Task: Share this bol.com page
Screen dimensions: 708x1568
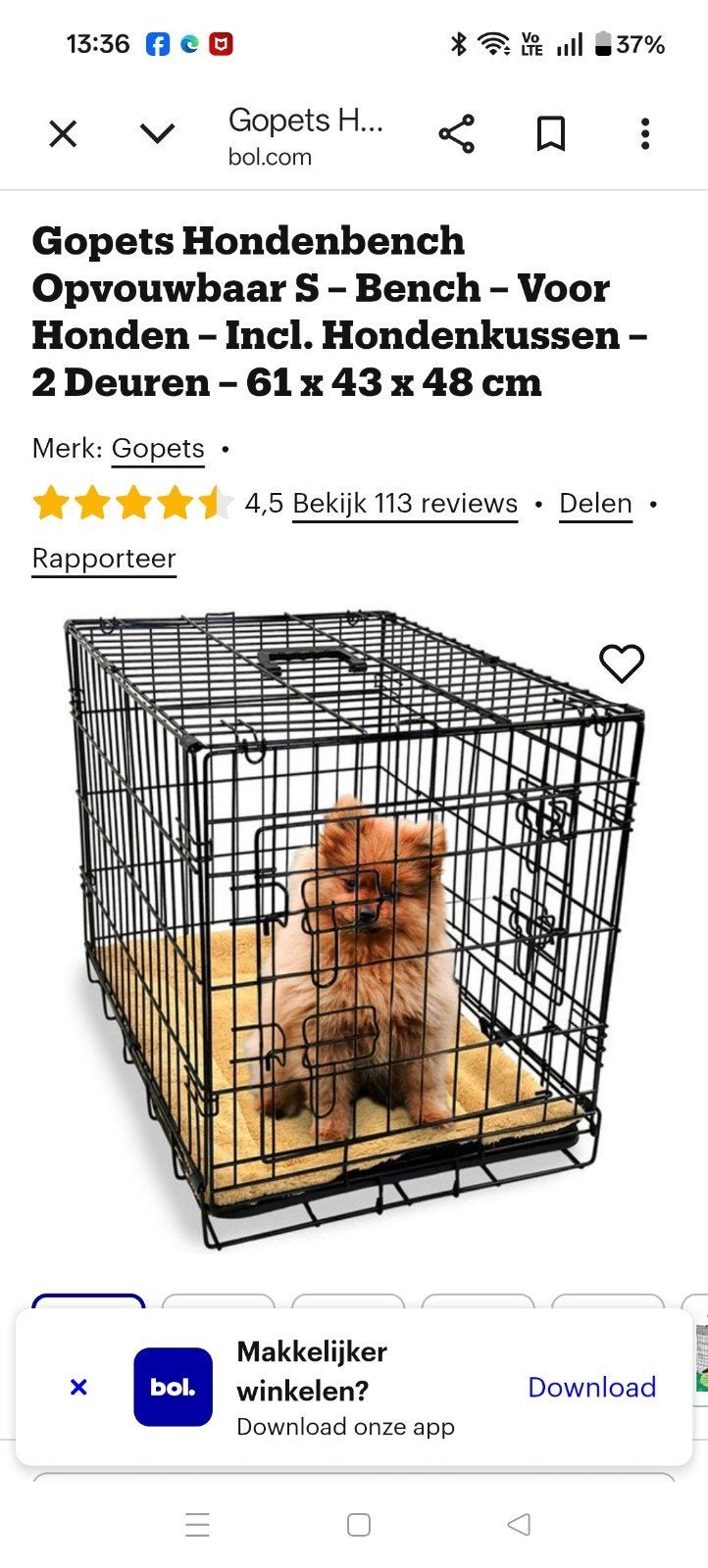Action: tap(457, 133)
